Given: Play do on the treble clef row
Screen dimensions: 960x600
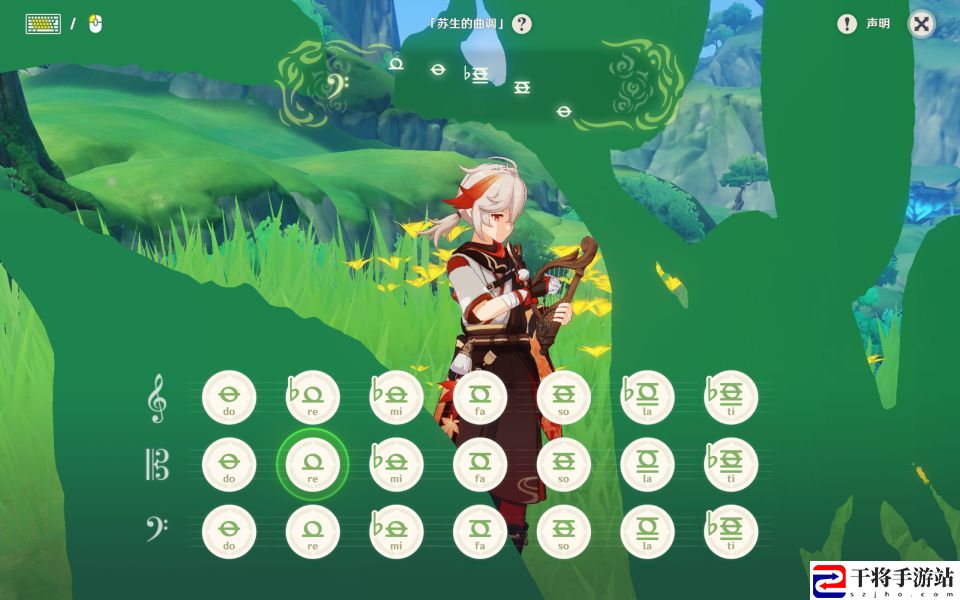Looking at the screenshot, I should [x=229, y=397].
